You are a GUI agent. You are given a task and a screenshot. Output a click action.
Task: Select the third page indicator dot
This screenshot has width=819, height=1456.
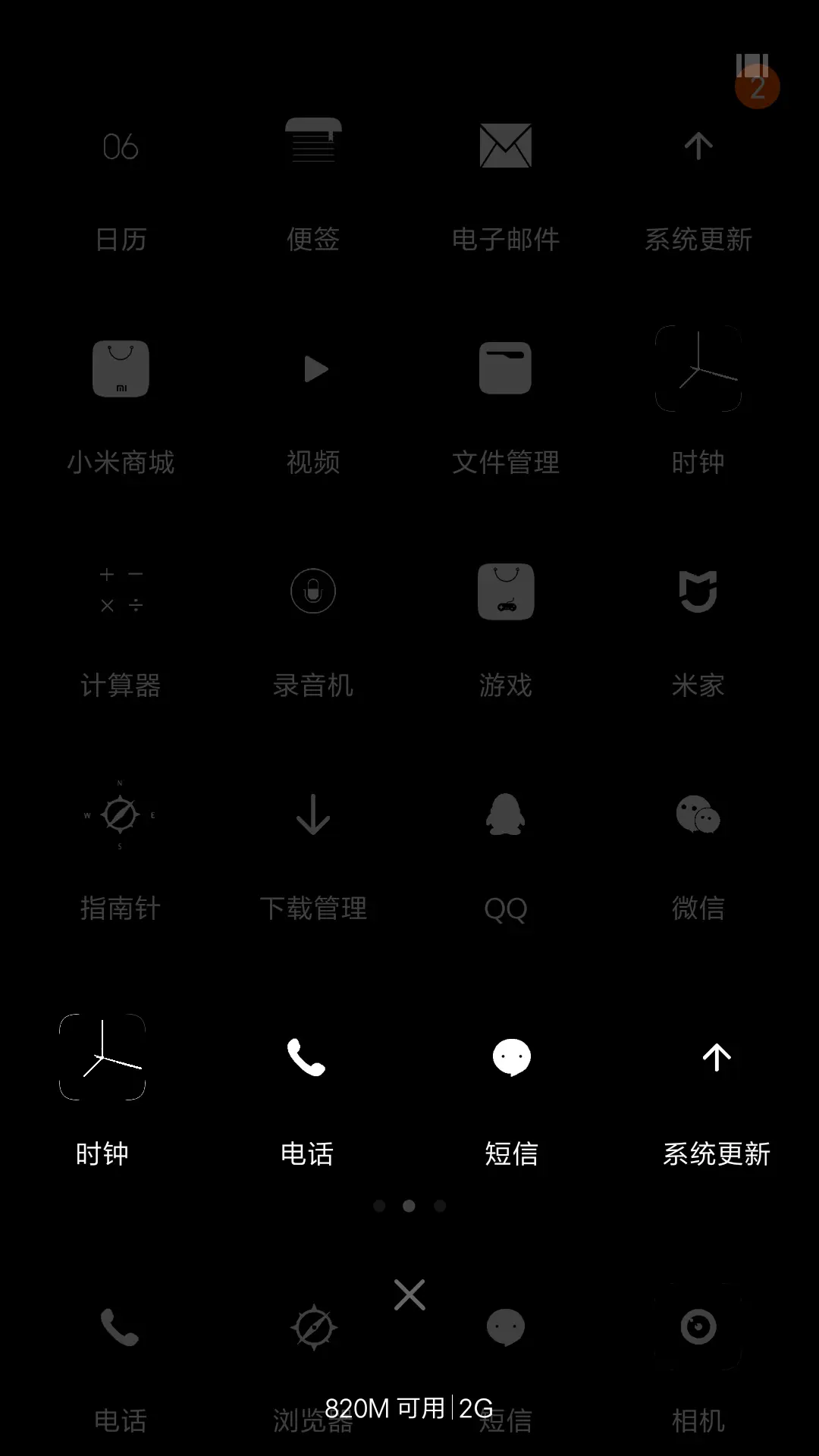tap(441, 1206)
